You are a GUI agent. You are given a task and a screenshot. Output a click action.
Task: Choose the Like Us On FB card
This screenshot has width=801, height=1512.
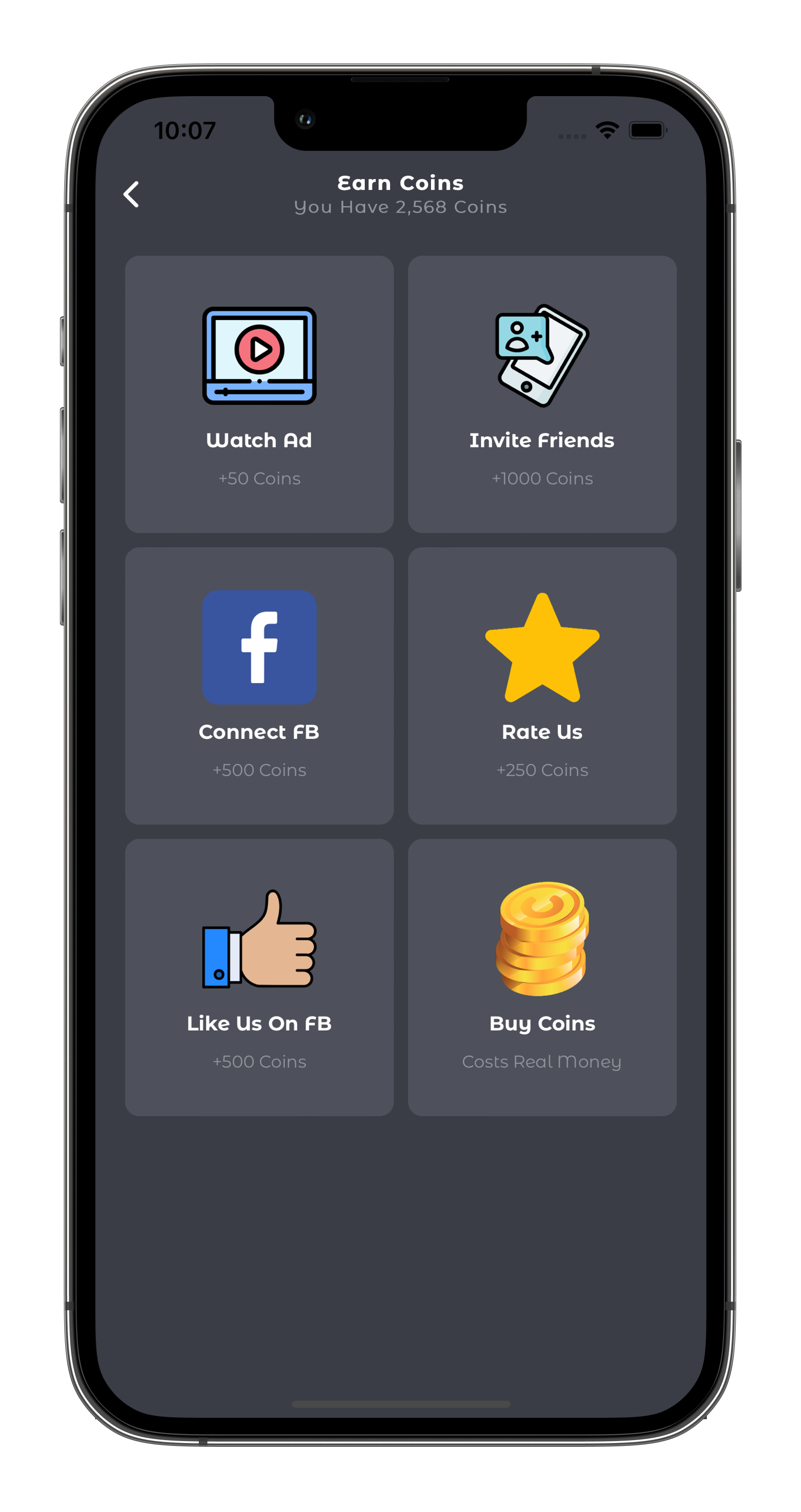pos(259,977)
